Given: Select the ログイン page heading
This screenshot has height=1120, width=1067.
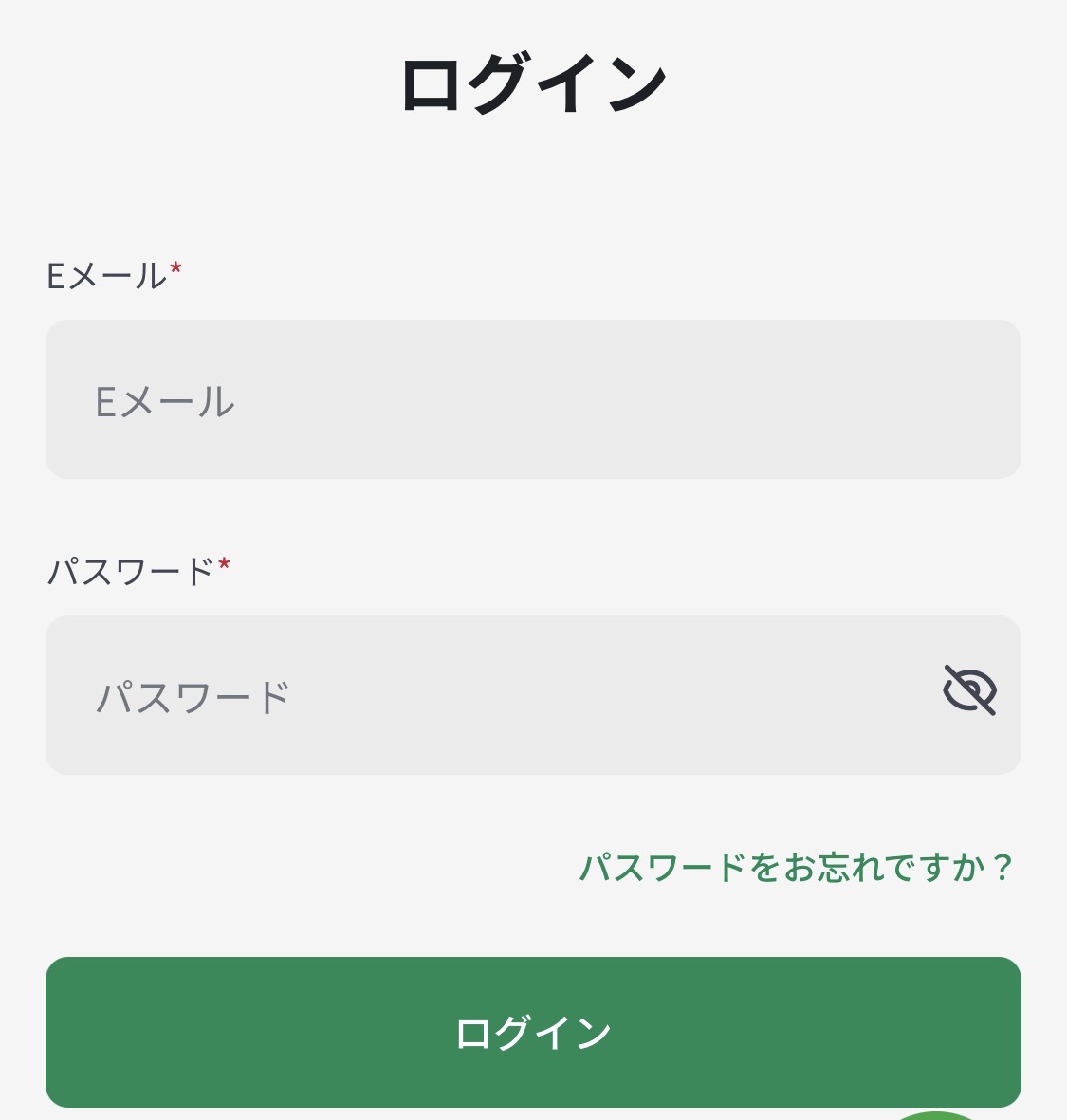Looking at the screenshot, I should 533,81.
